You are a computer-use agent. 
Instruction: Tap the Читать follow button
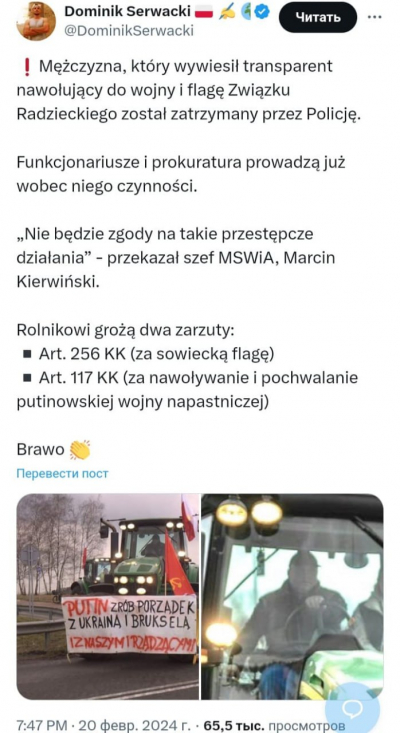pos(318,17)
